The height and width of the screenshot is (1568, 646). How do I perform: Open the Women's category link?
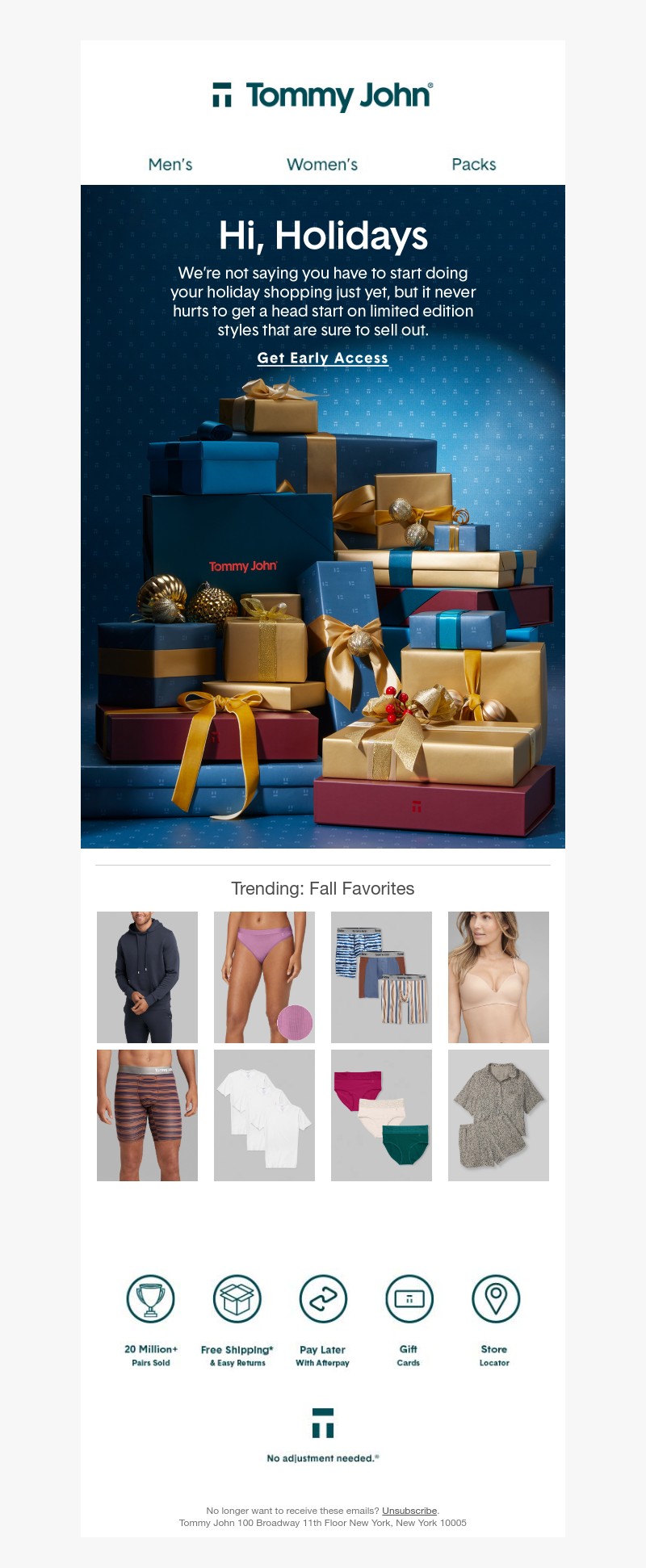point(322,165)
